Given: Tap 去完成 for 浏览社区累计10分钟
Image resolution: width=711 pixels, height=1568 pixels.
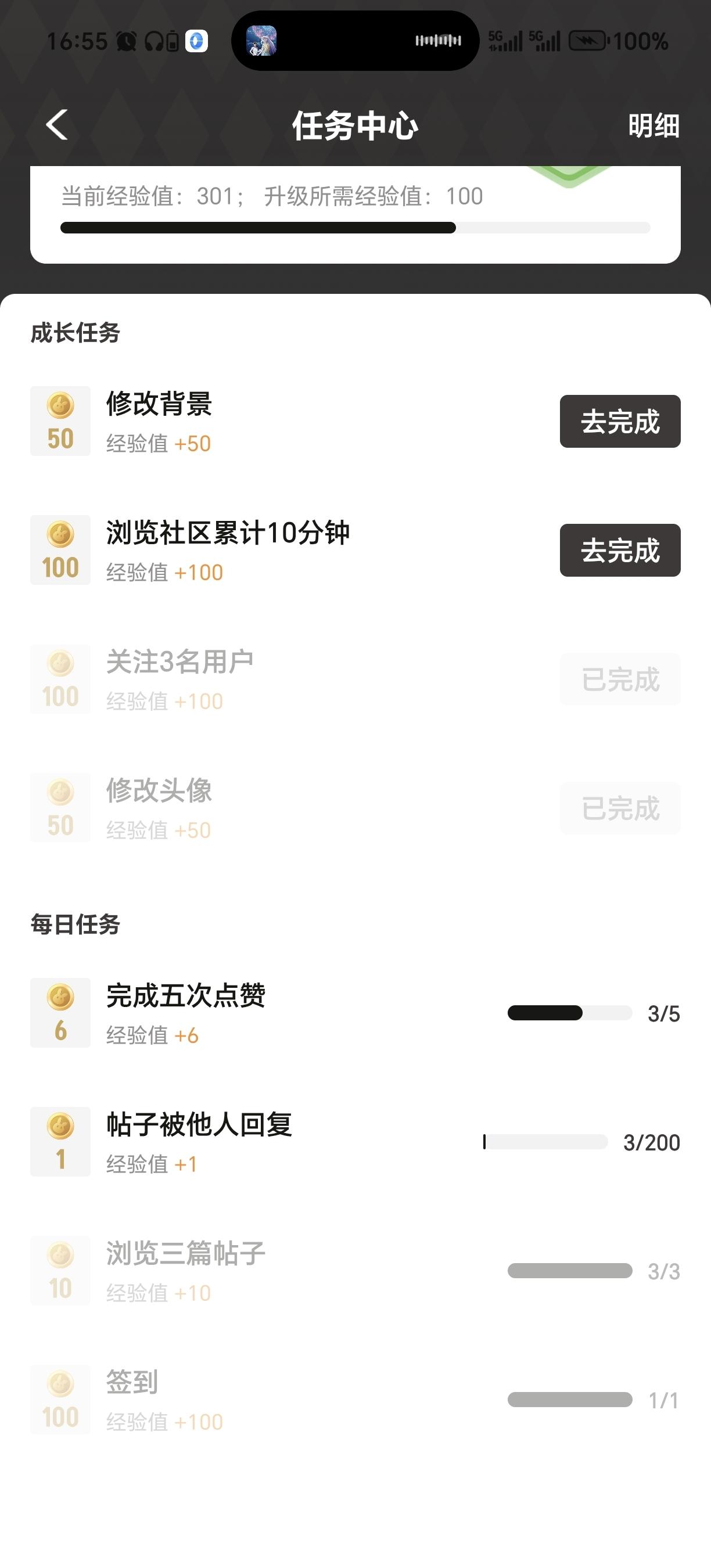Looking at the screenshot, I should [620, 551].
